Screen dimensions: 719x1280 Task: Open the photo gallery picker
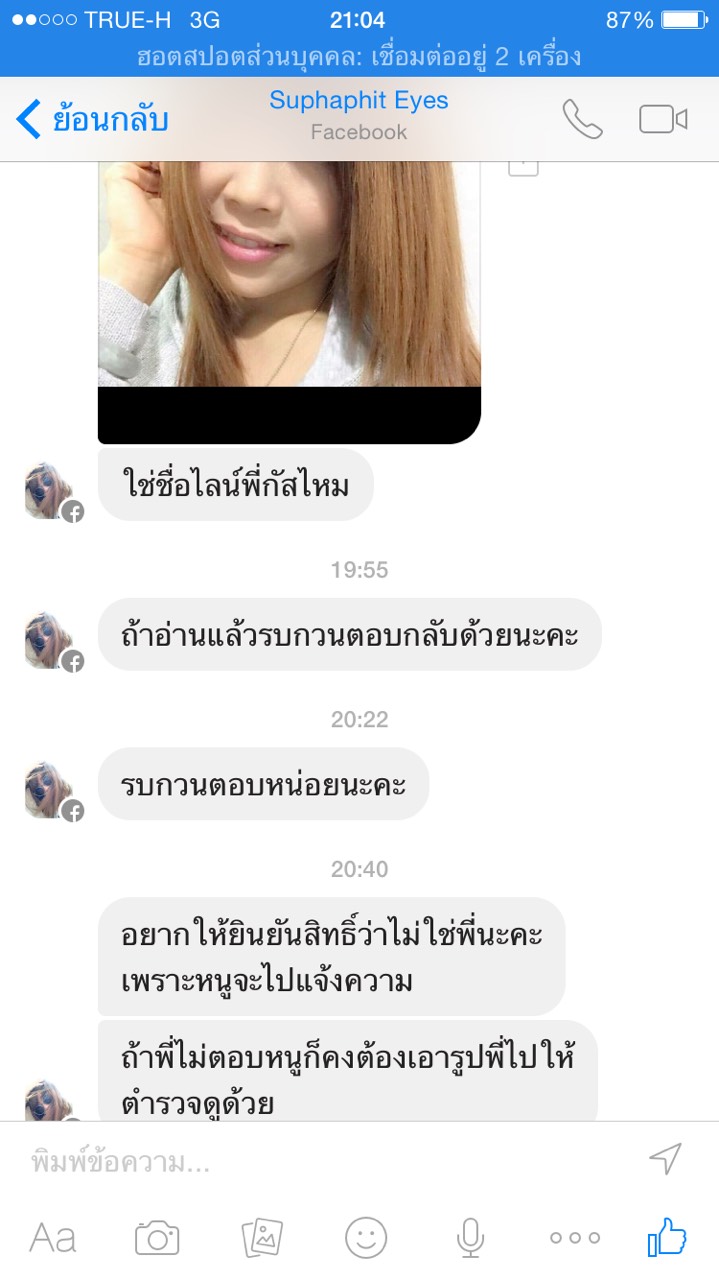(x=262, y=1238)
